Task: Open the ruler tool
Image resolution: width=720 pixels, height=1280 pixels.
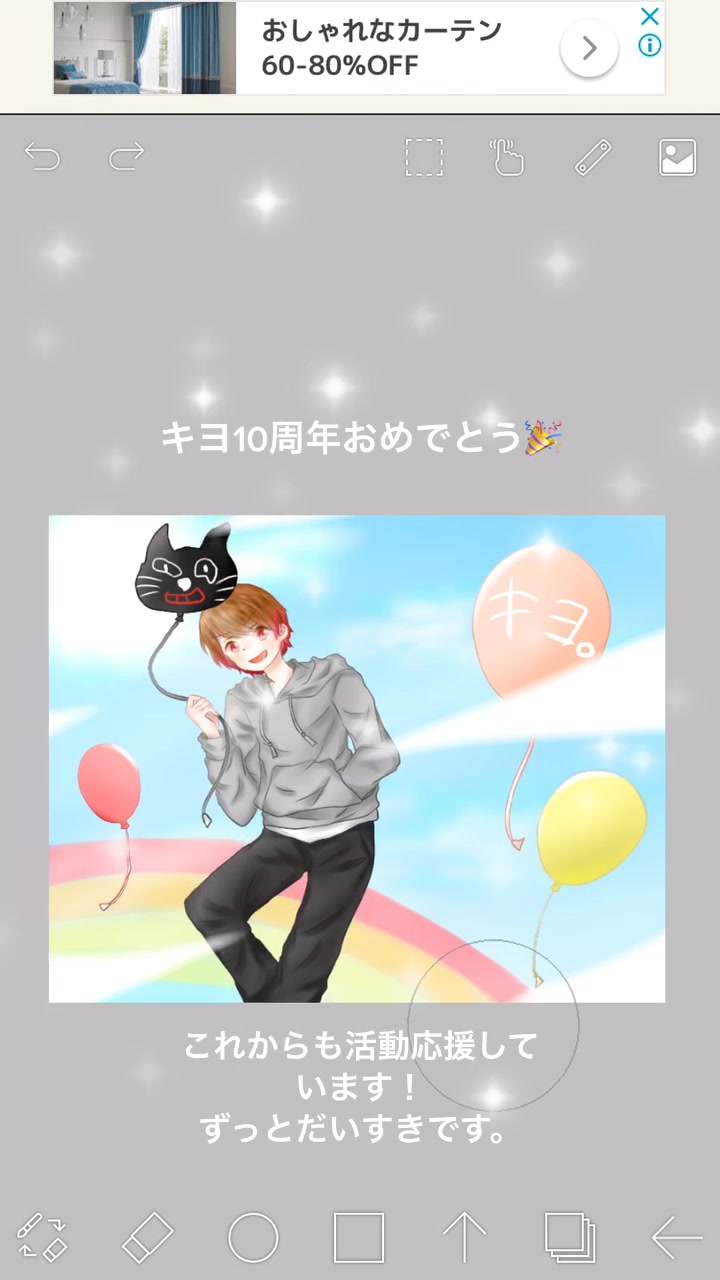Action: (592, 158)
